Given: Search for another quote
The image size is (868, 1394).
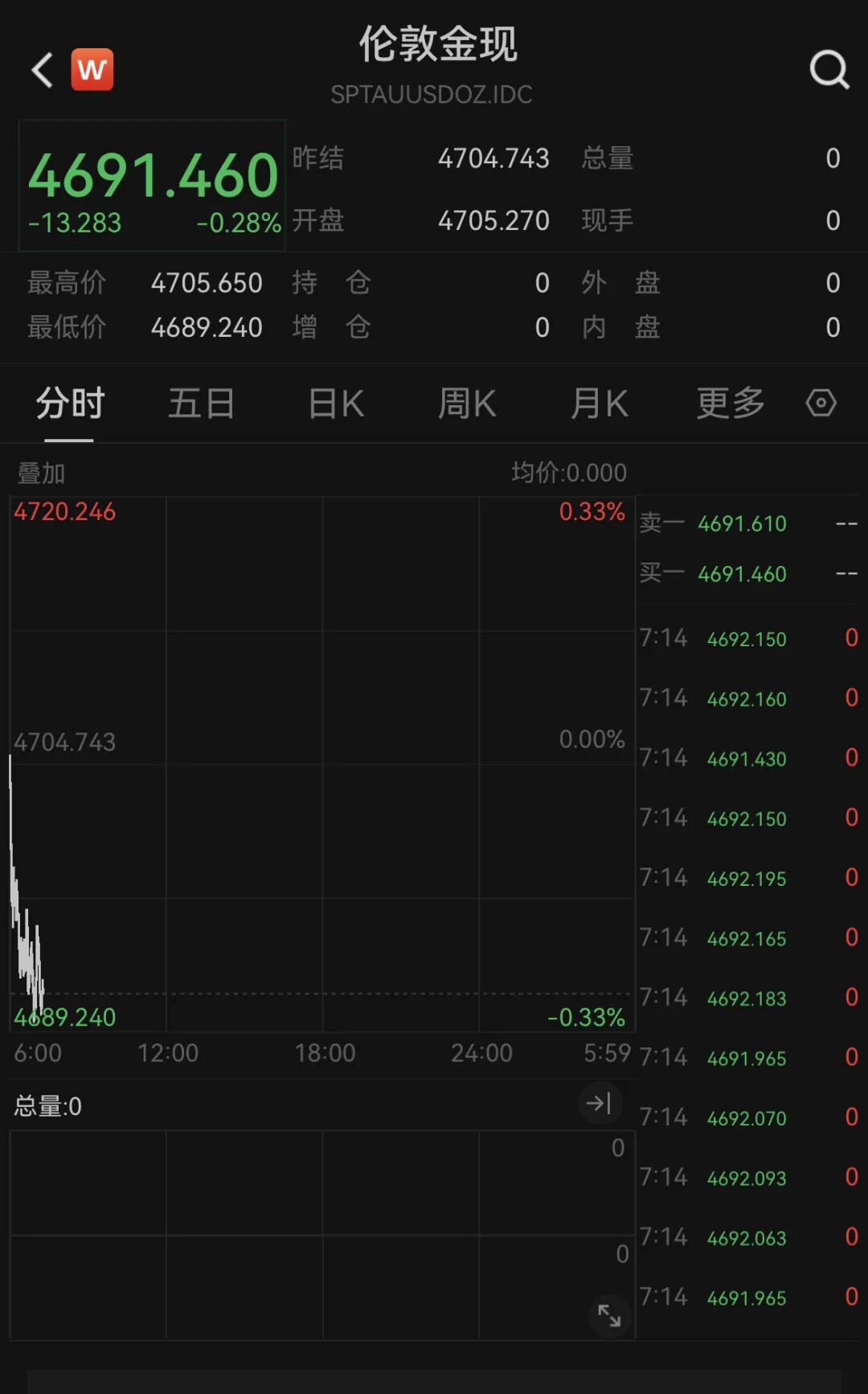Looking at the screenshot, I should coord(829,70).
